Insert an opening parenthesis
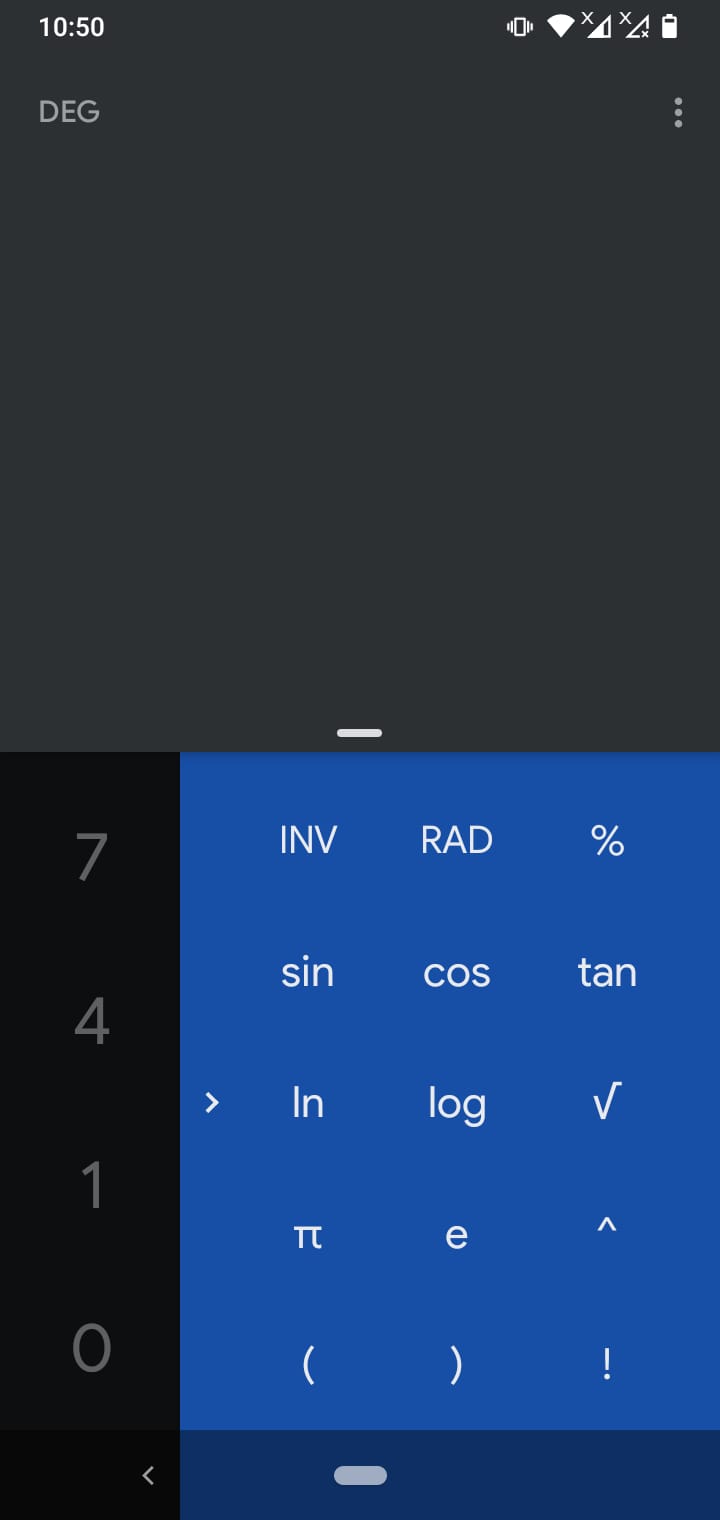 coord(307,1364)
